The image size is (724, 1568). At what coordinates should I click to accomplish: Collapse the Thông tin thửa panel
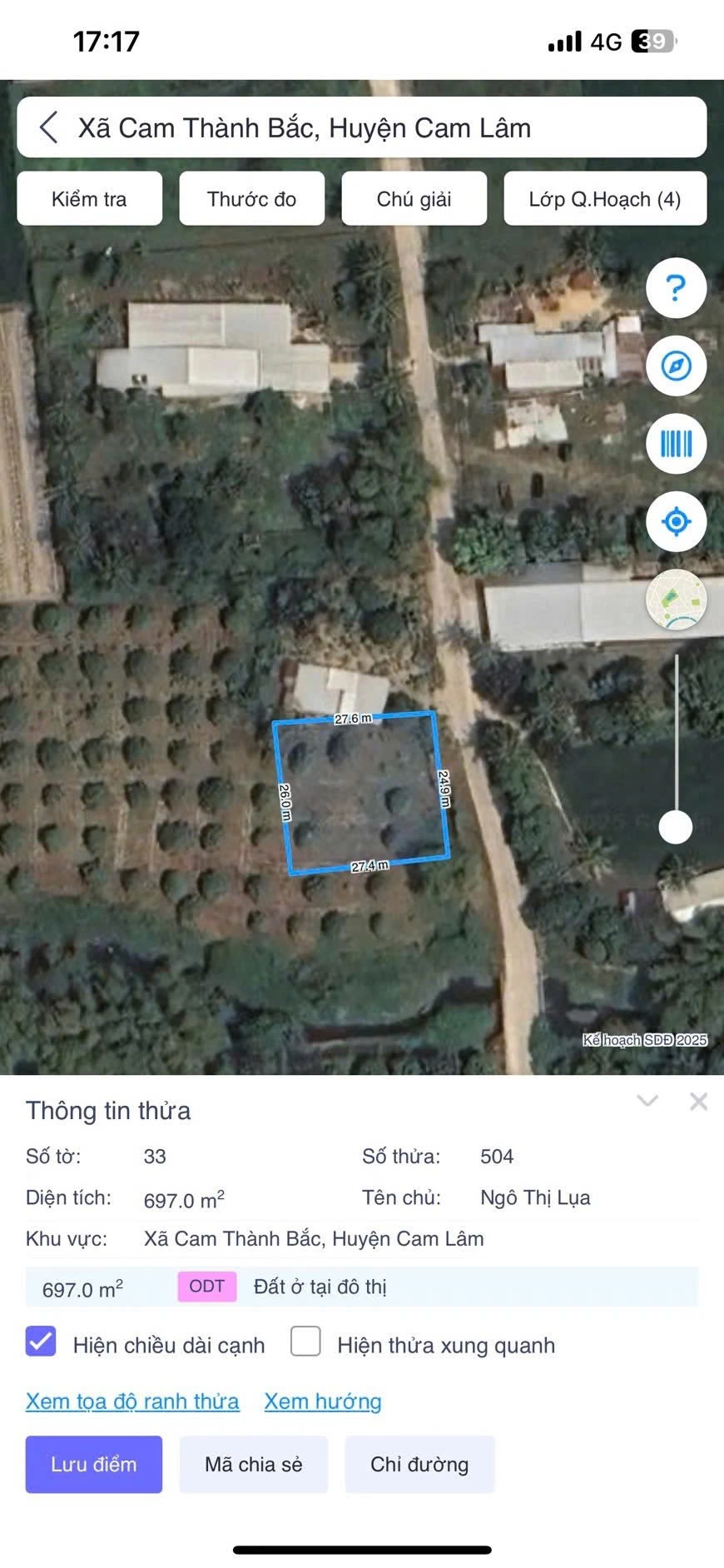coord(647,1102)
